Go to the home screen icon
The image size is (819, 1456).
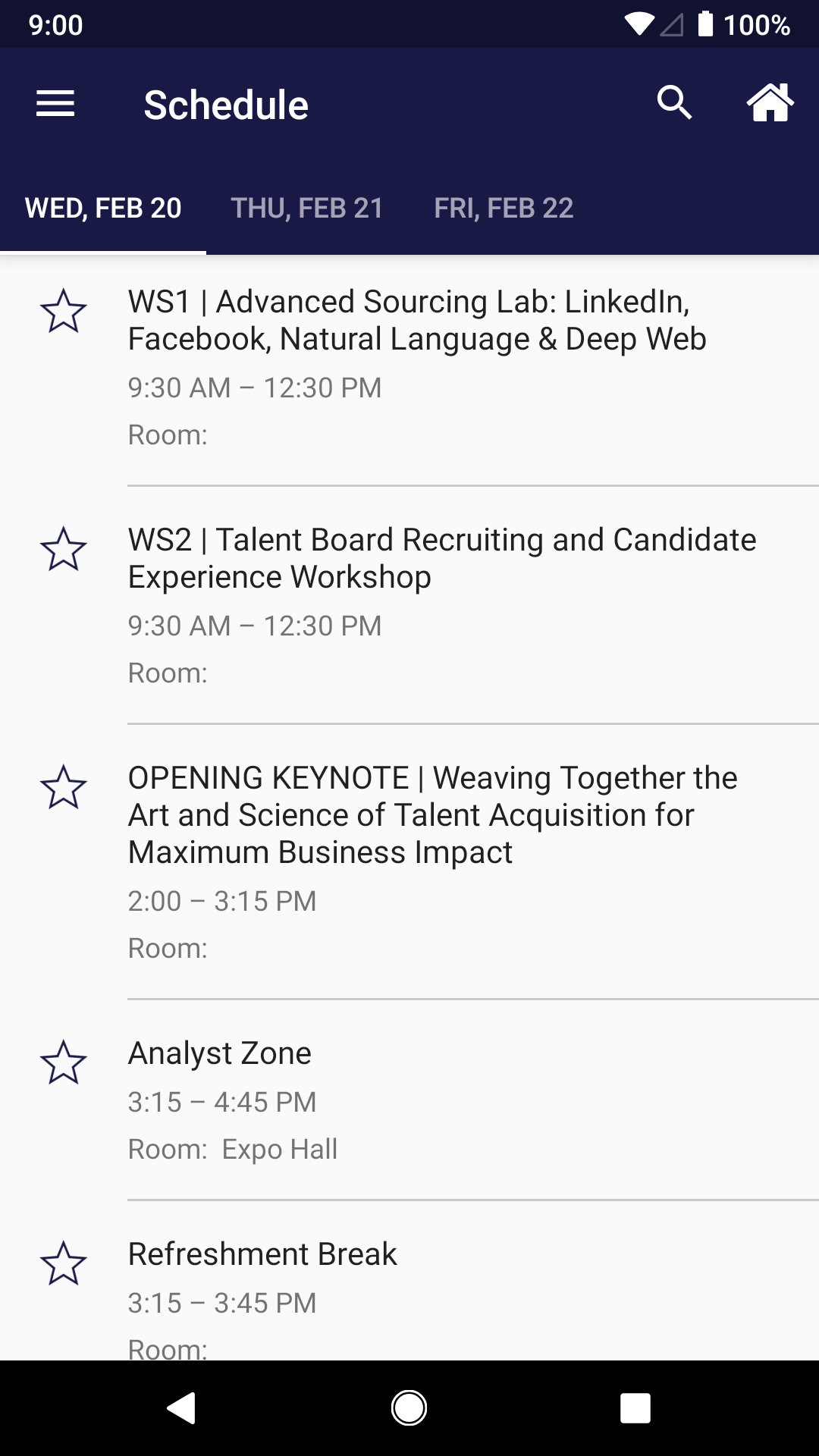point(770,103)
